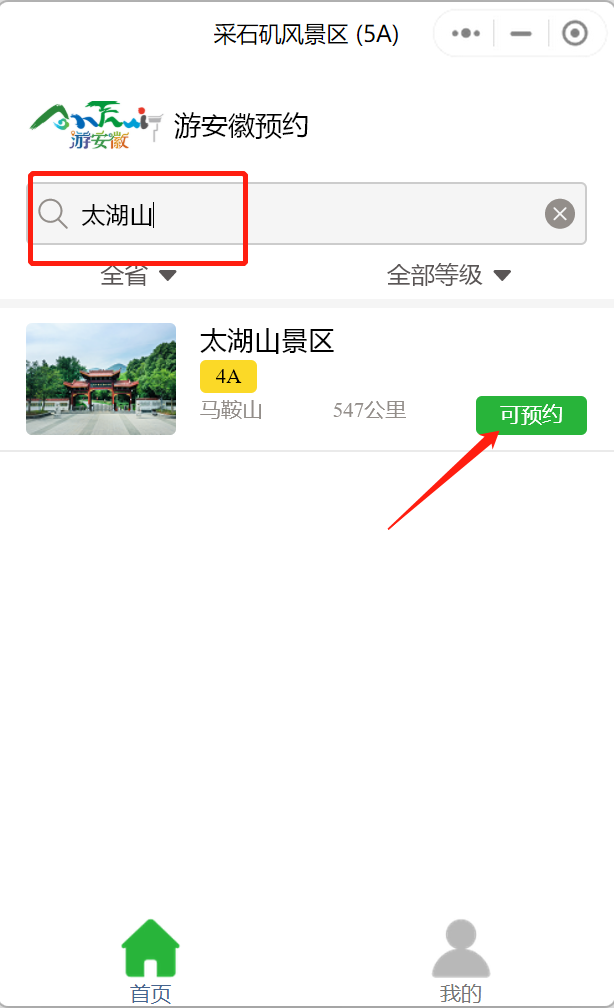Tap the 可预约 button for 太湖山景区
614x1008 pixels.
point(531,415)
